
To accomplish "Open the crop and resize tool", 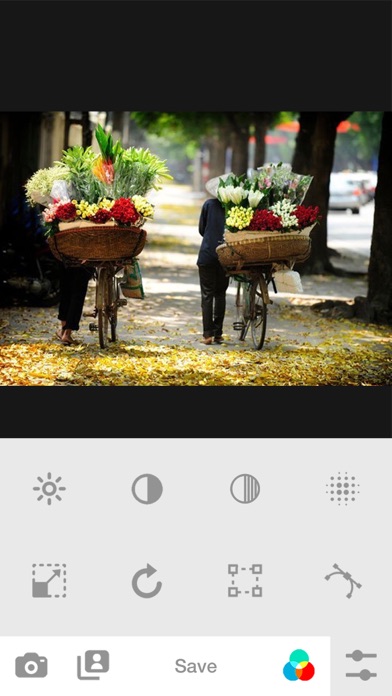I will pos(49,581).
